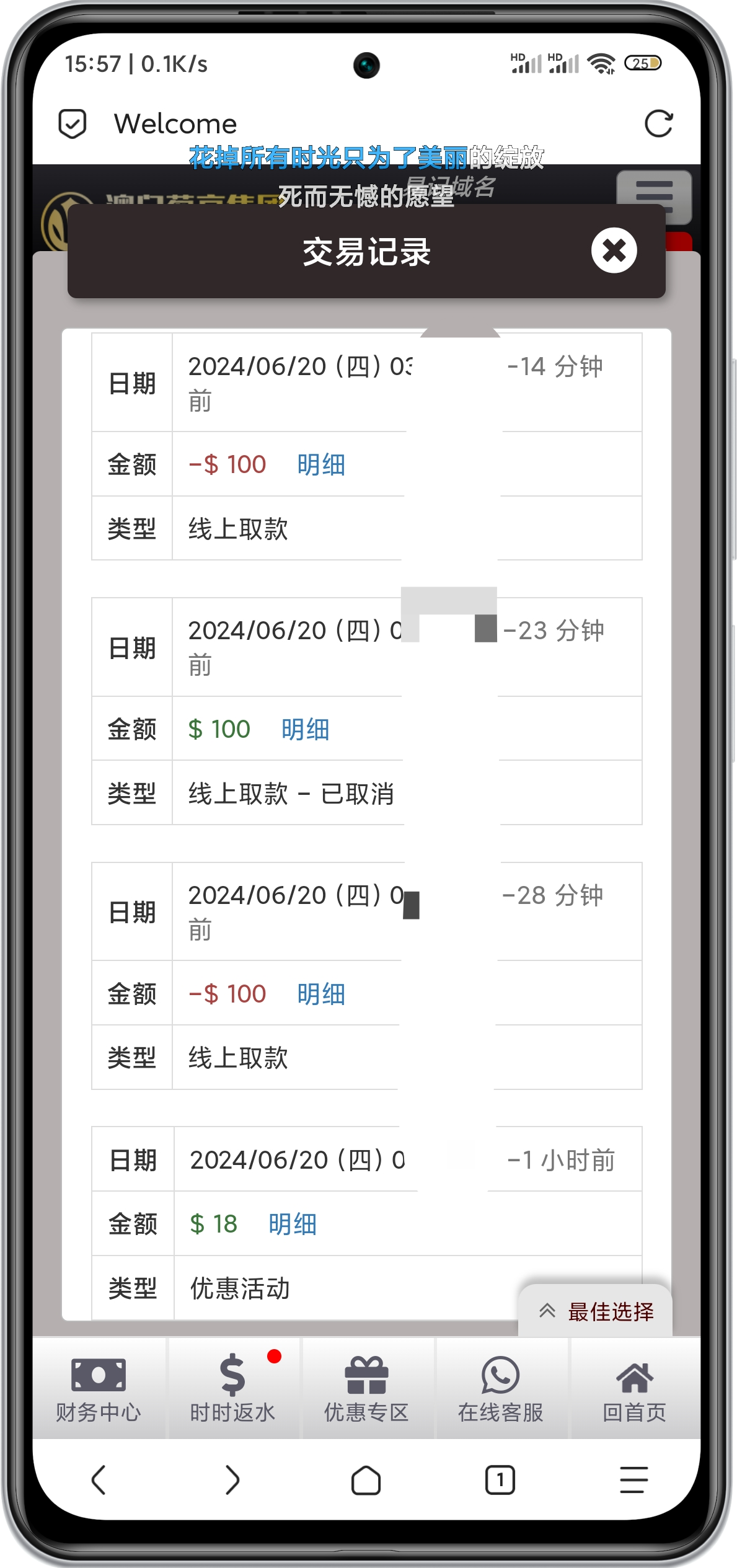Return to 回首页

pos(634,1389)
